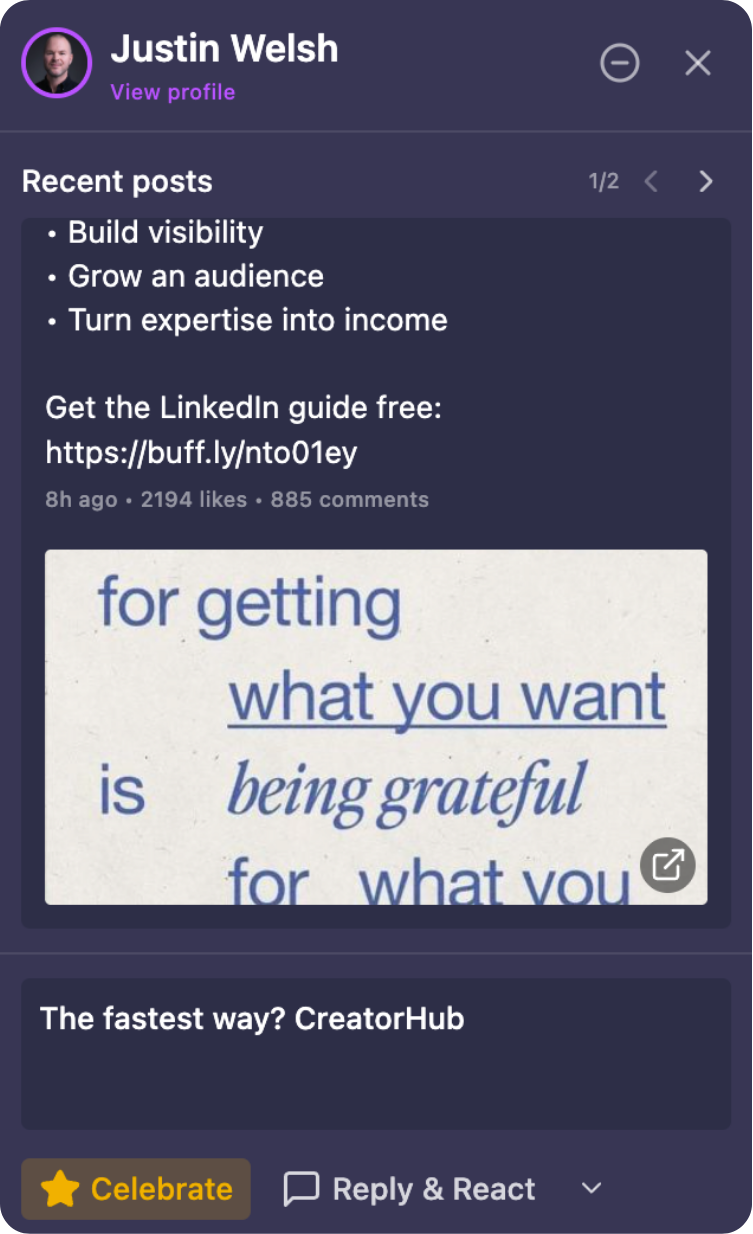Minimize the panel with the minus icon
The height and width of the screenshot is (1234, 753).
click(x=619, y=64)
